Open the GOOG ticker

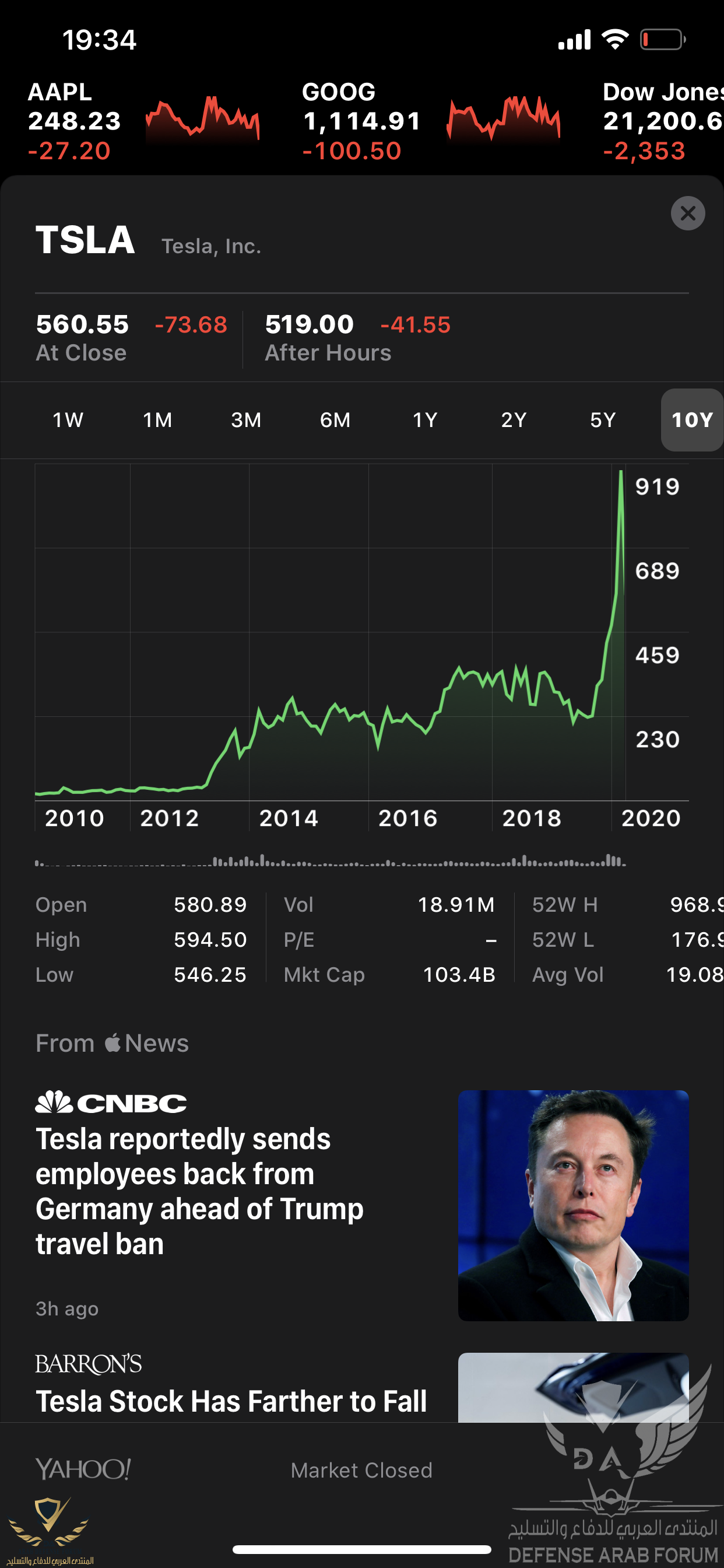pos(429,121)
